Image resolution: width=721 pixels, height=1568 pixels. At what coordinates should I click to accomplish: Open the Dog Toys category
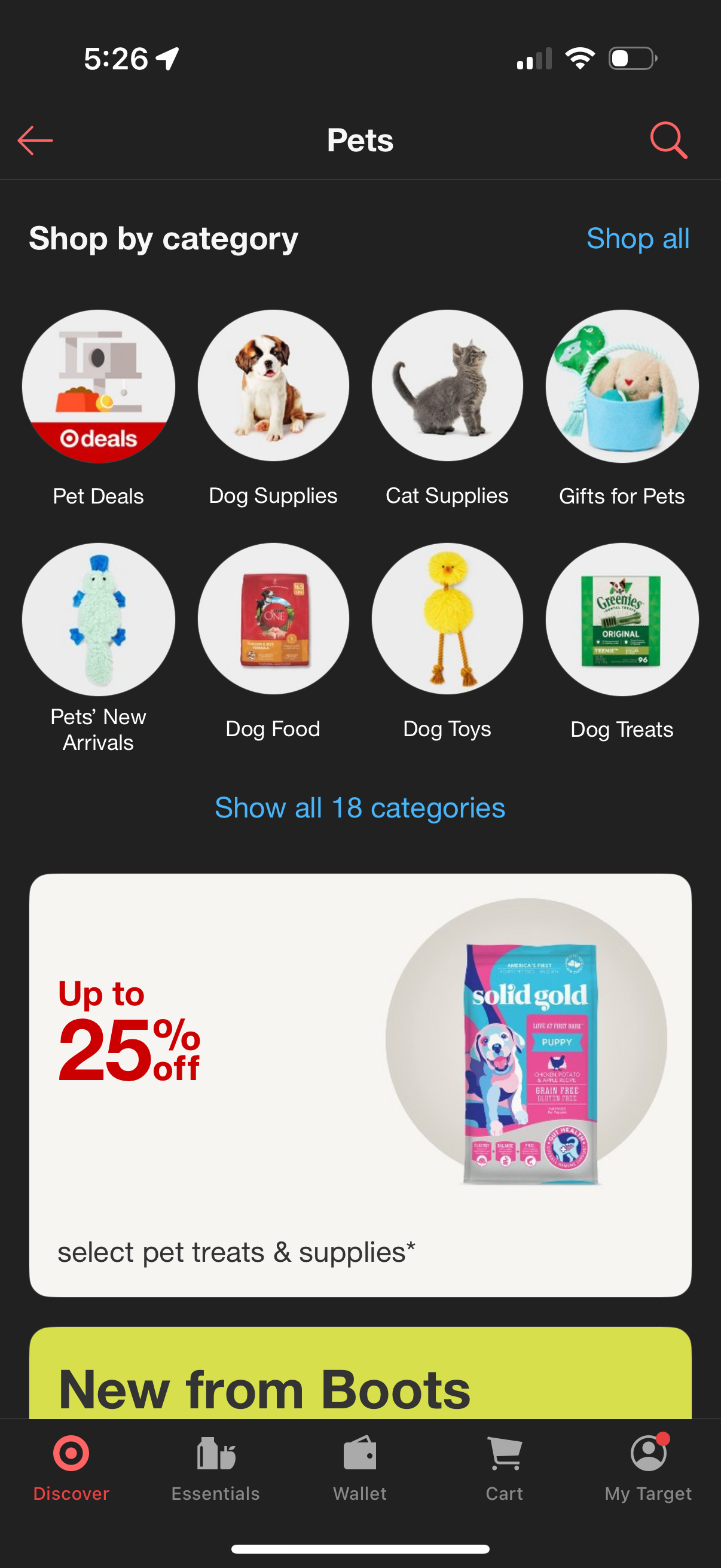click(x=447, y=619)
